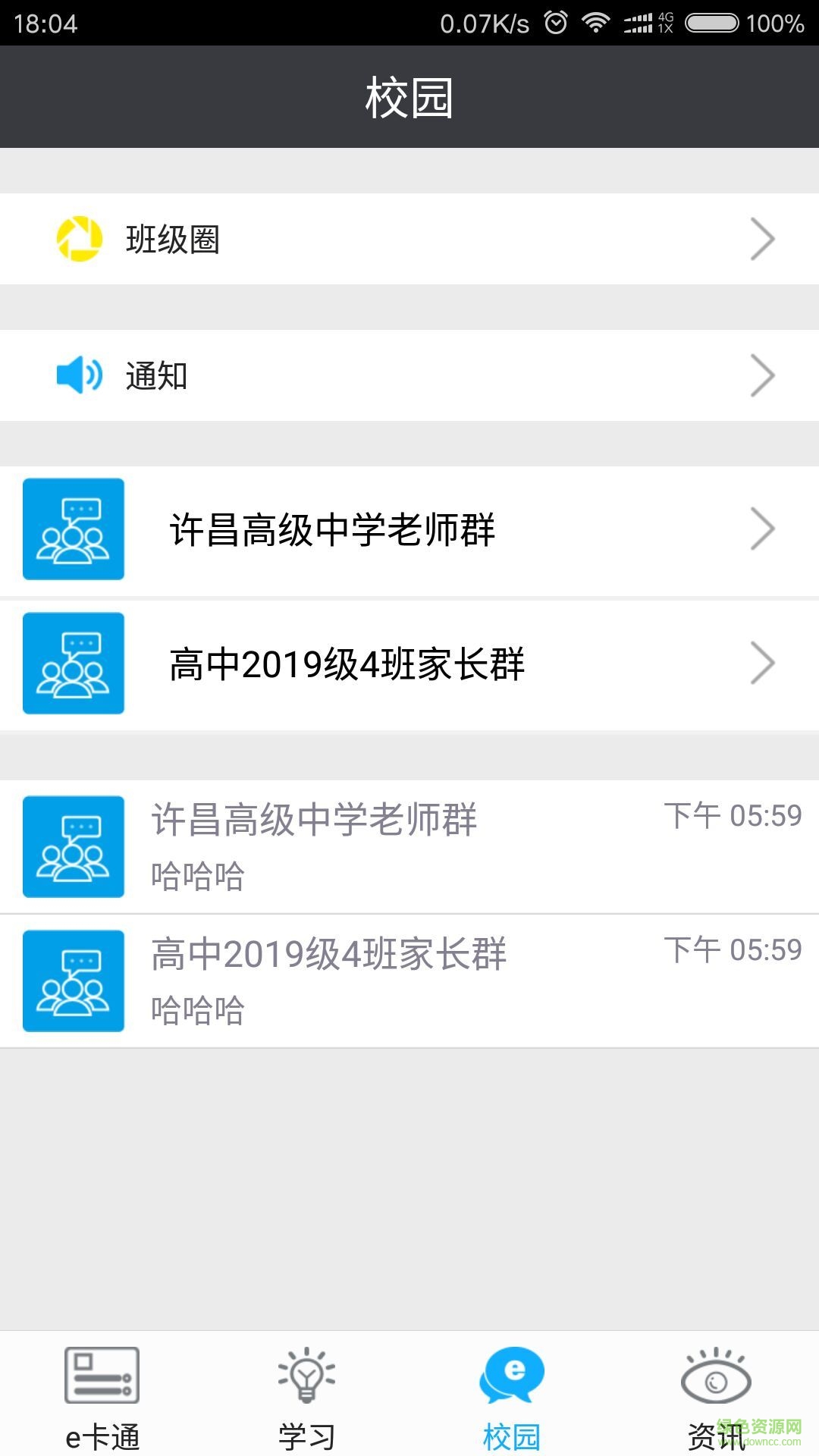The height and width of the screenshot is (1456, 819).
Task: Click the parents group avatar in recent messages
Action: tap(74, 979)
